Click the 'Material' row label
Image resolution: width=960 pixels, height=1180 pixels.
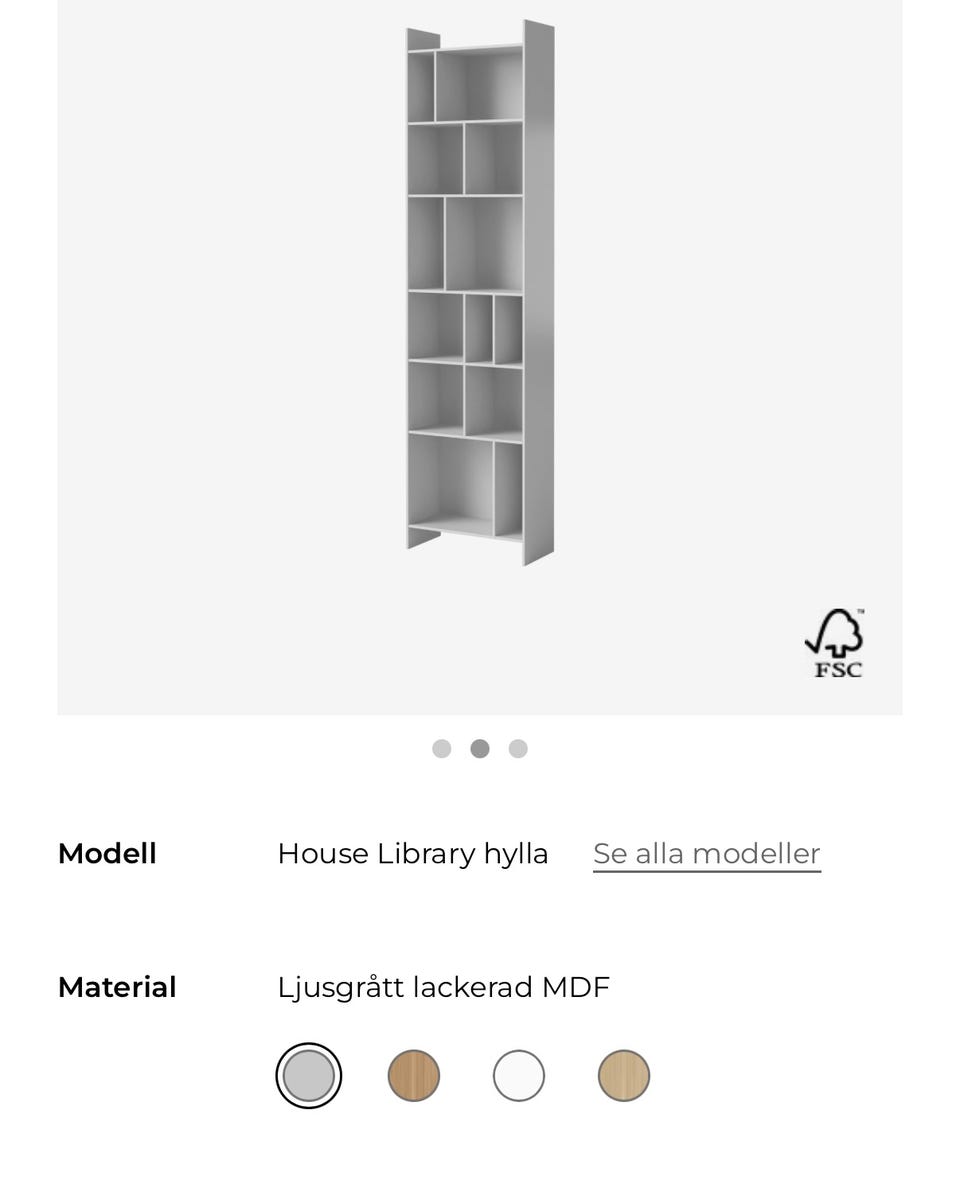pyautogui.click(x=117, y=986)
